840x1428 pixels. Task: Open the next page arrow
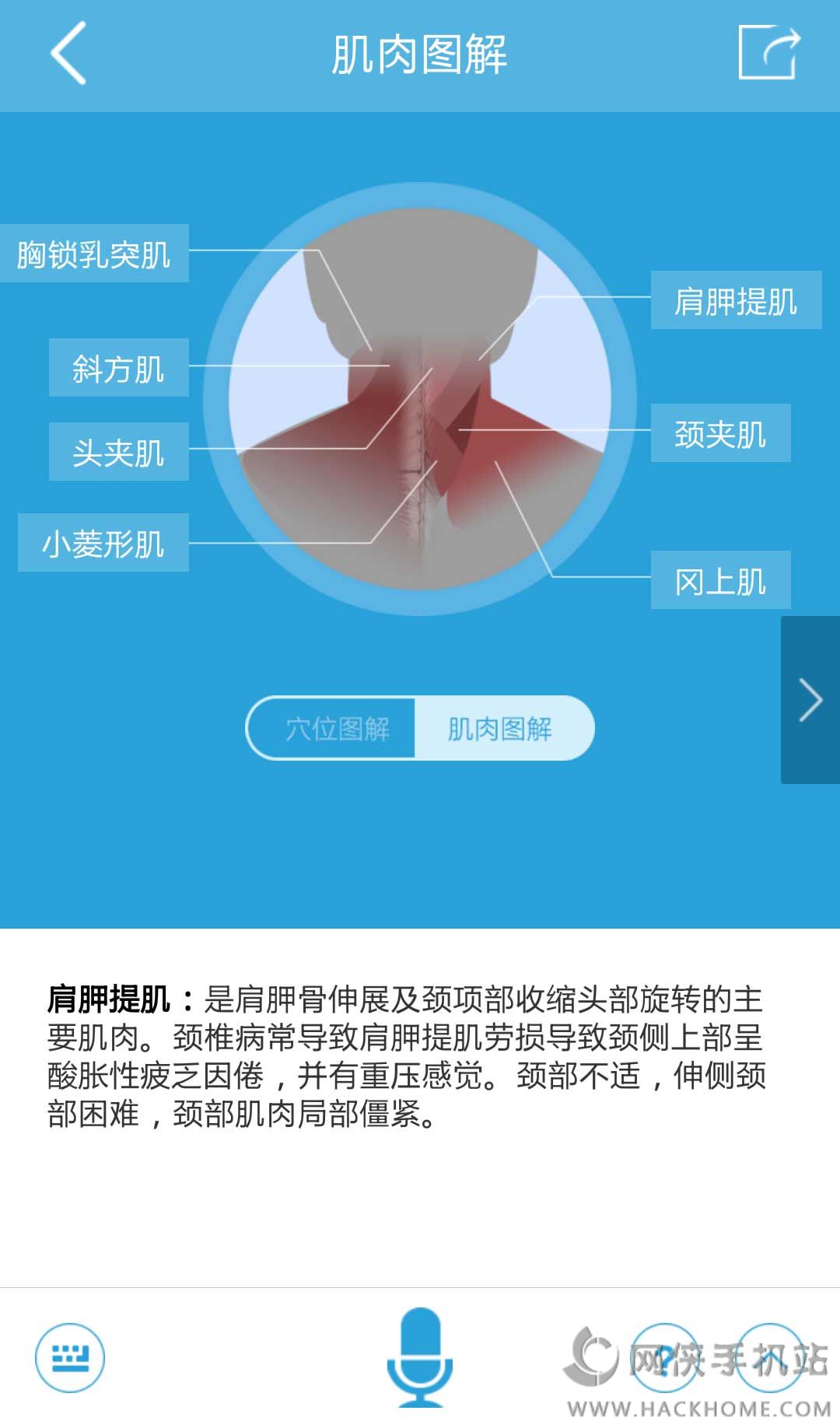810,700
